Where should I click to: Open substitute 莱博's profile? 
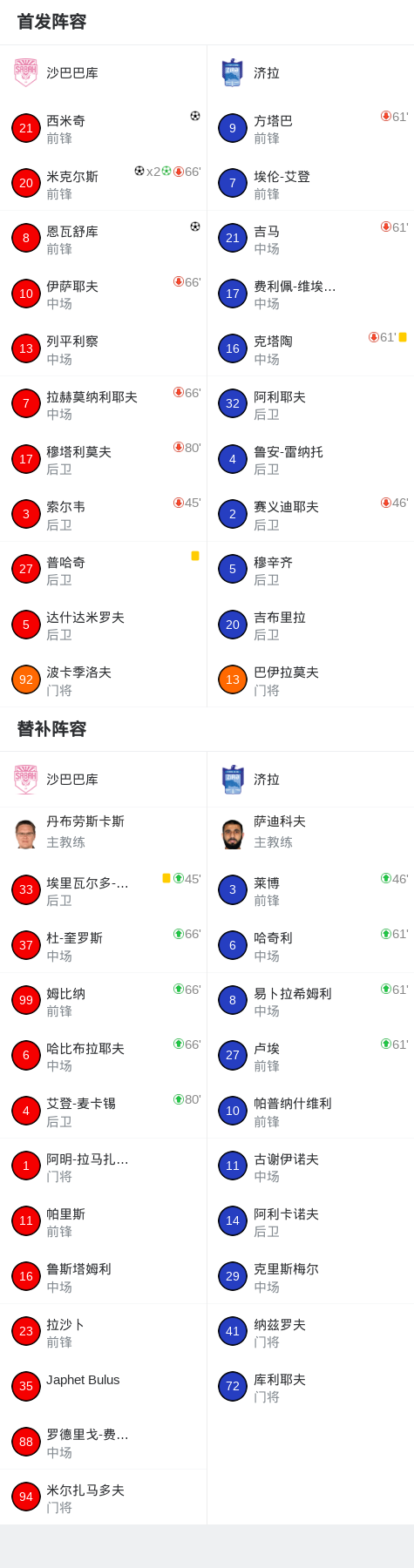(x=310, y=890)
